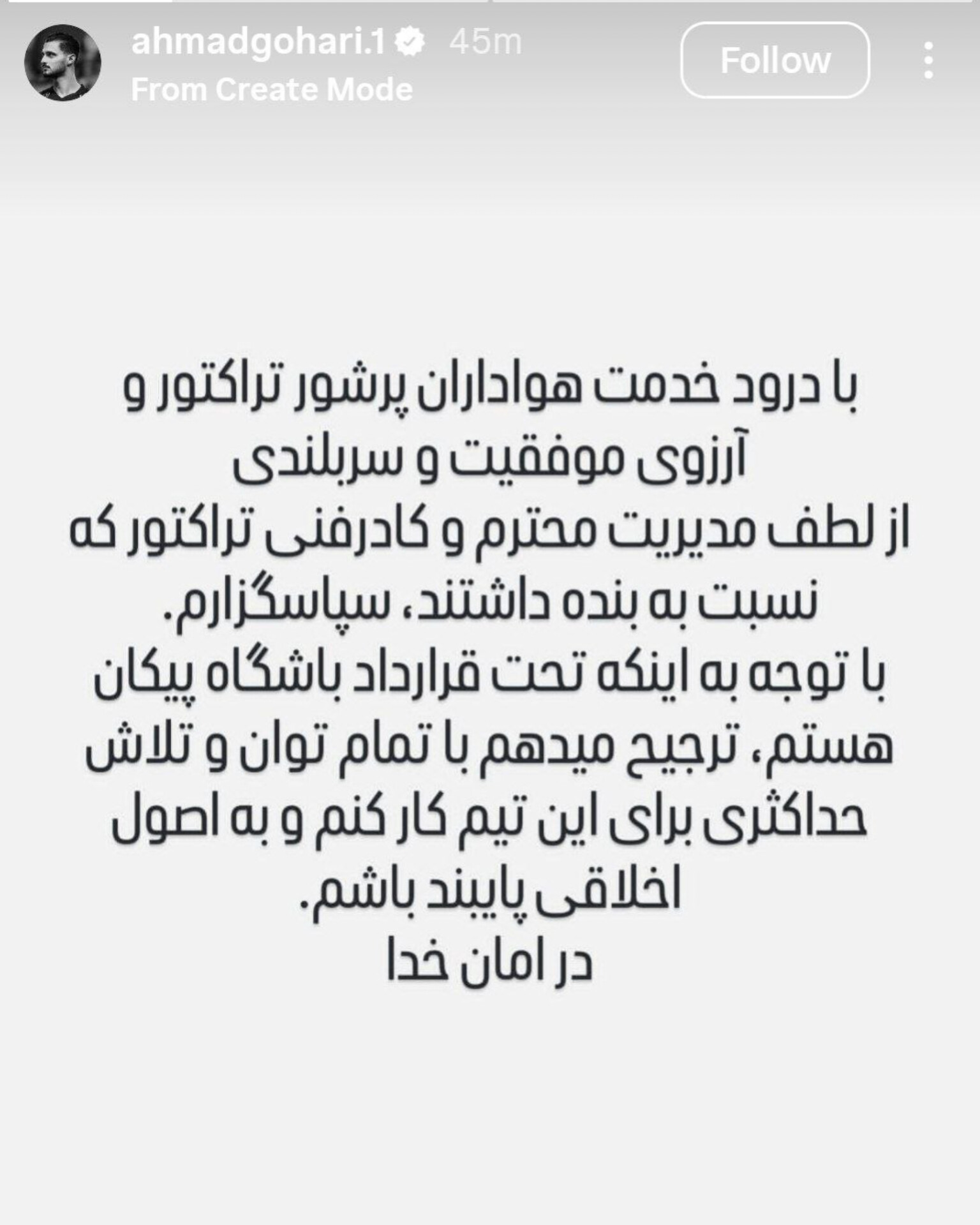
Task: Open ahmadgohari.1 profile picture
Action: pyautogui.click(x=63, y=63)
